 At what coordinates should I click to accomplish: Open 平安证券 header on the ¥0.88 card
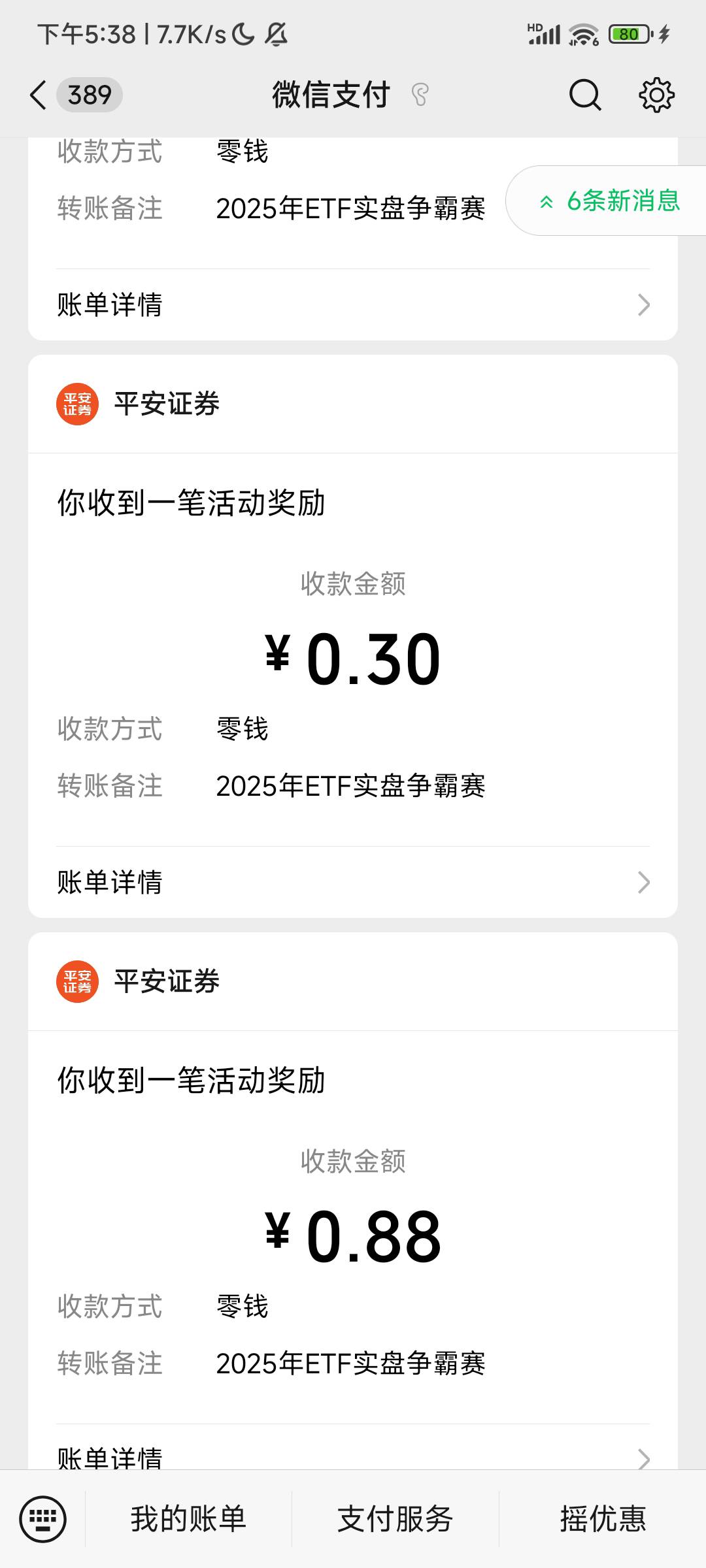click(x=353, y=981)
